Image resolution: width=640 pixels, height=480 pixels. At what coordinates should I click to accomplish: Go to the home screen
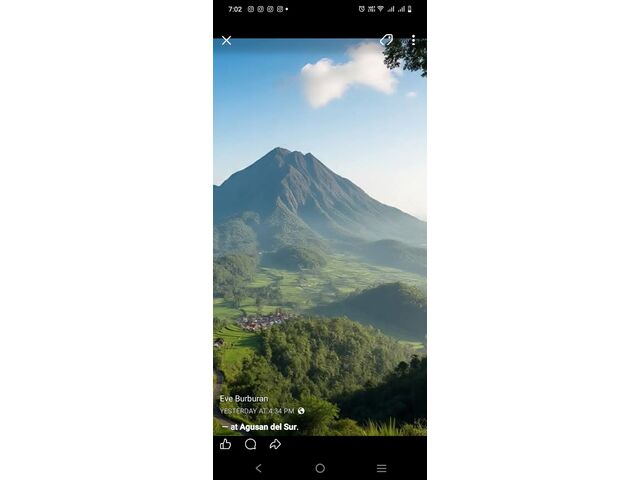pos(320,468)
